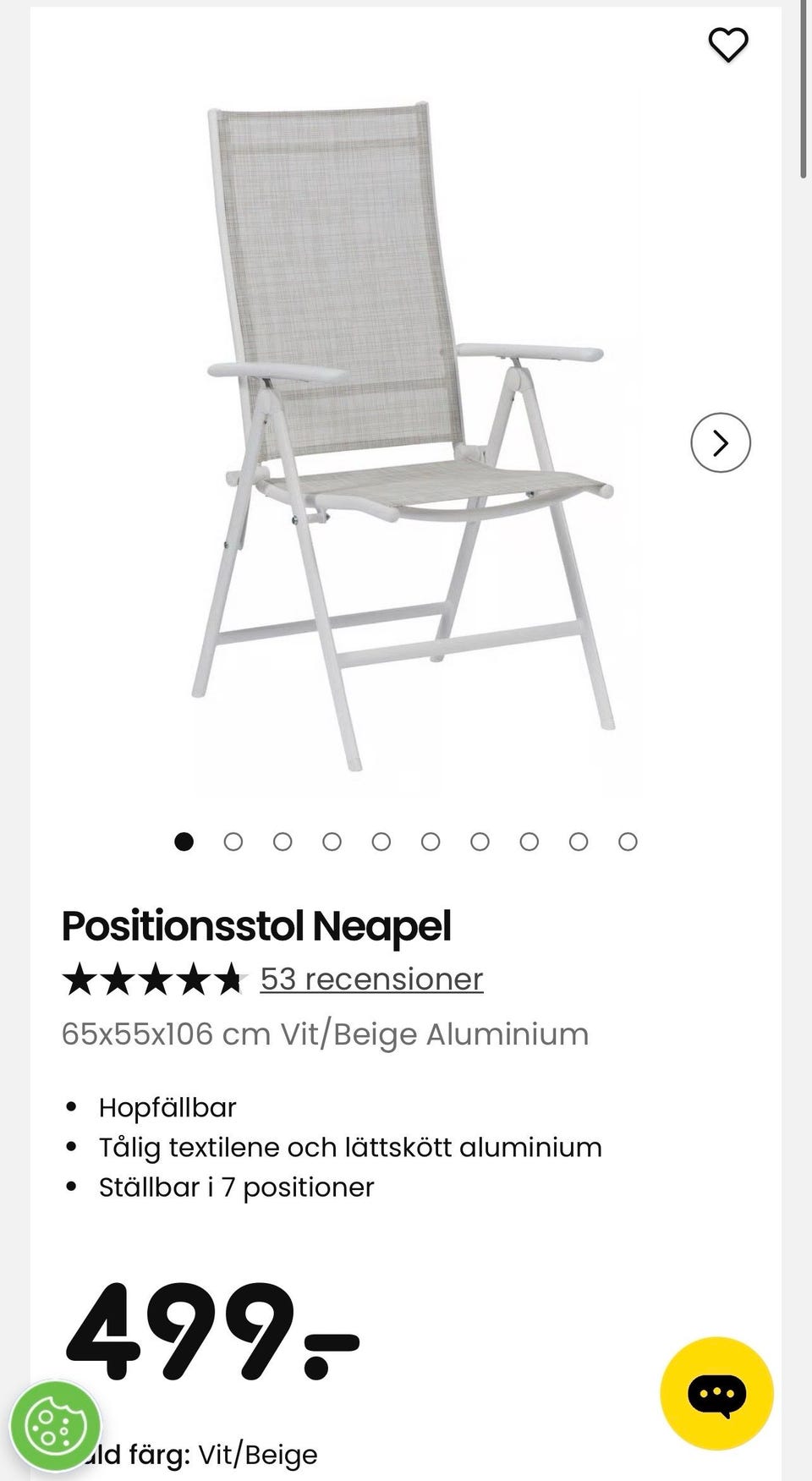
Task: Select the last carousel dot
Action: click(628, 842)
